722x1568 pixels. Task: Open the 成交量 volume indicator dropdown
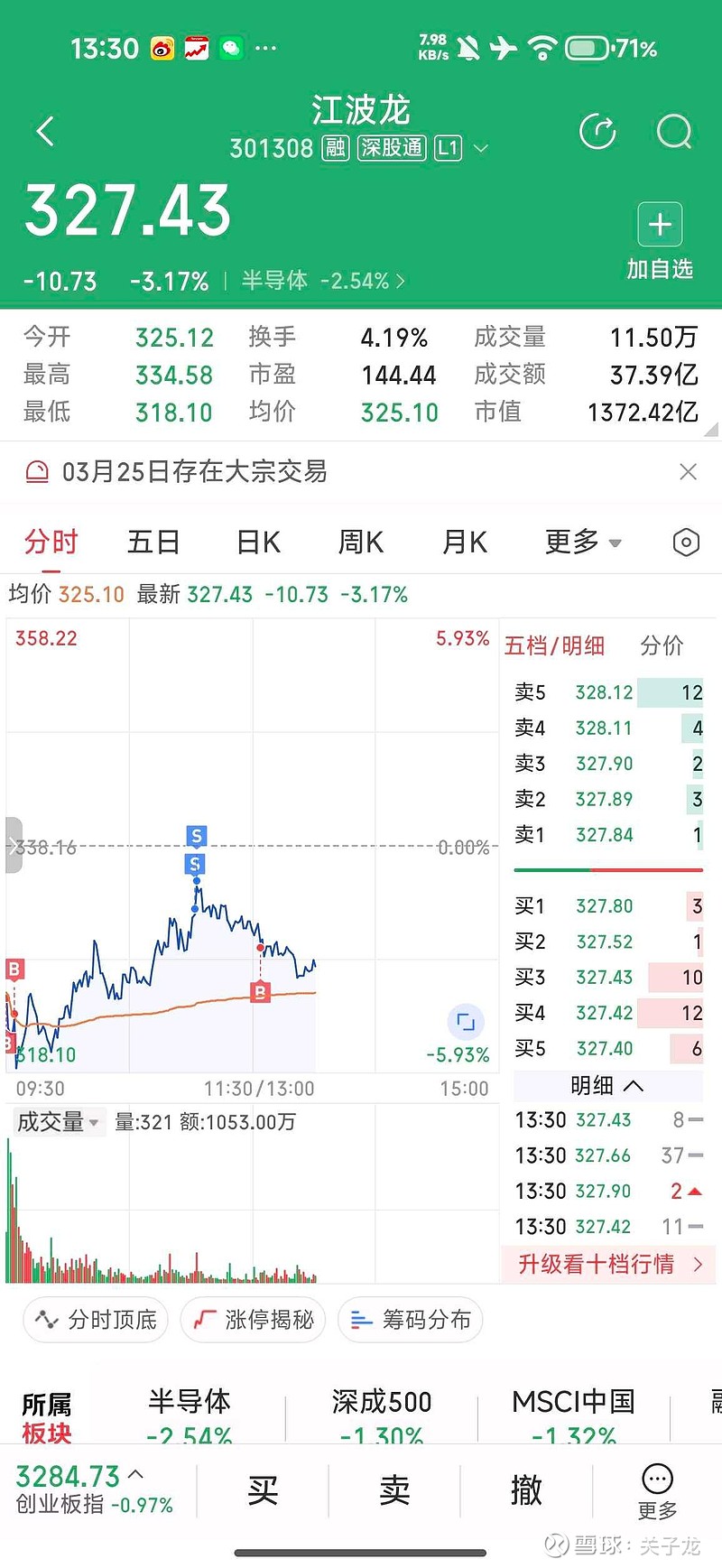58,1121
